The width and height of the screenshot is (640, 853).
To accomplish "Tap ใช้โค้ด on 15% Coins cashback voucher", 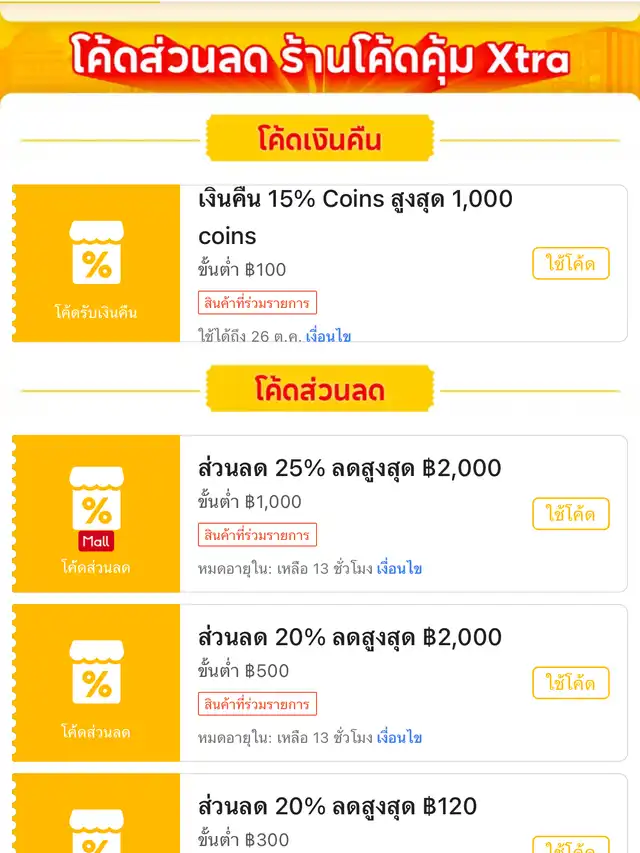I will click(570, 264).
